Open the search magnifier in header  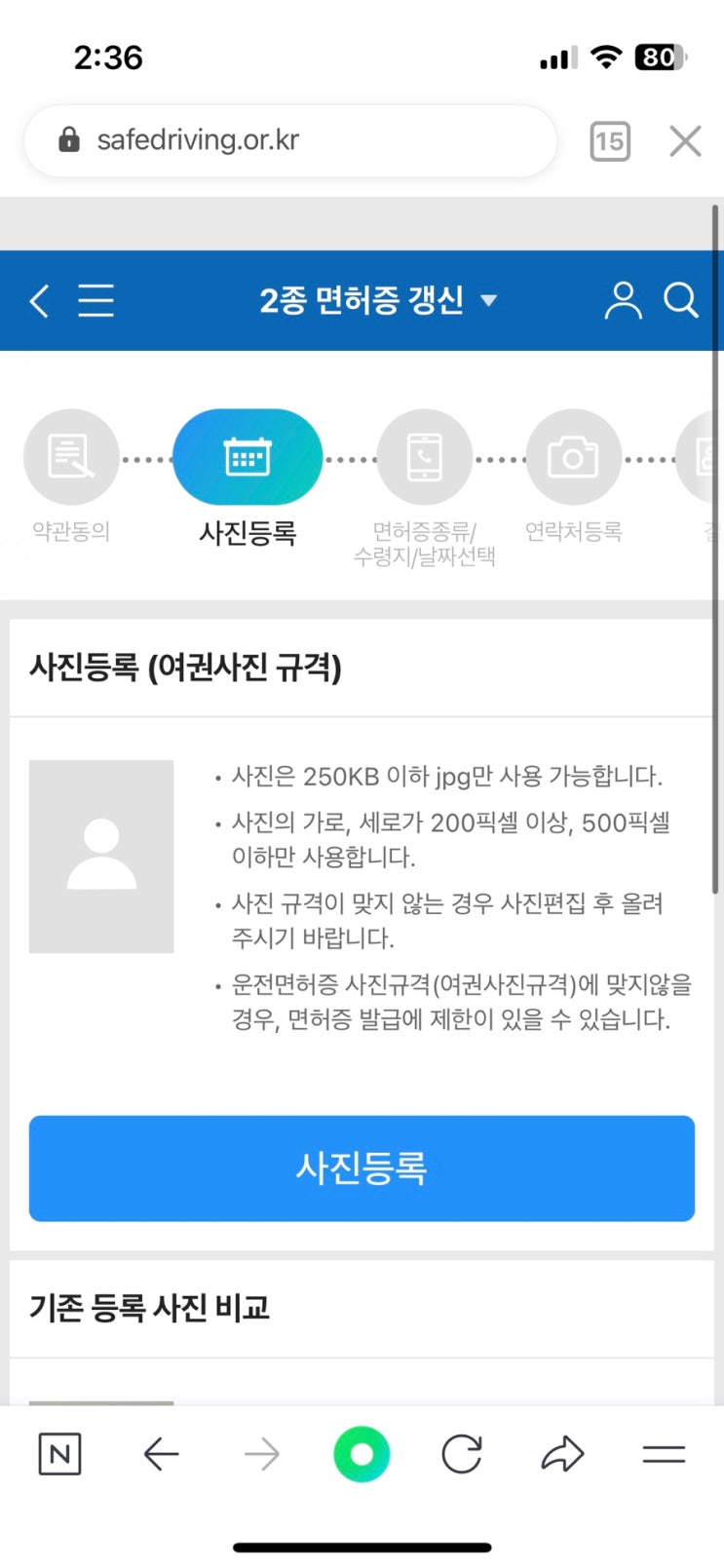(681, 300)
